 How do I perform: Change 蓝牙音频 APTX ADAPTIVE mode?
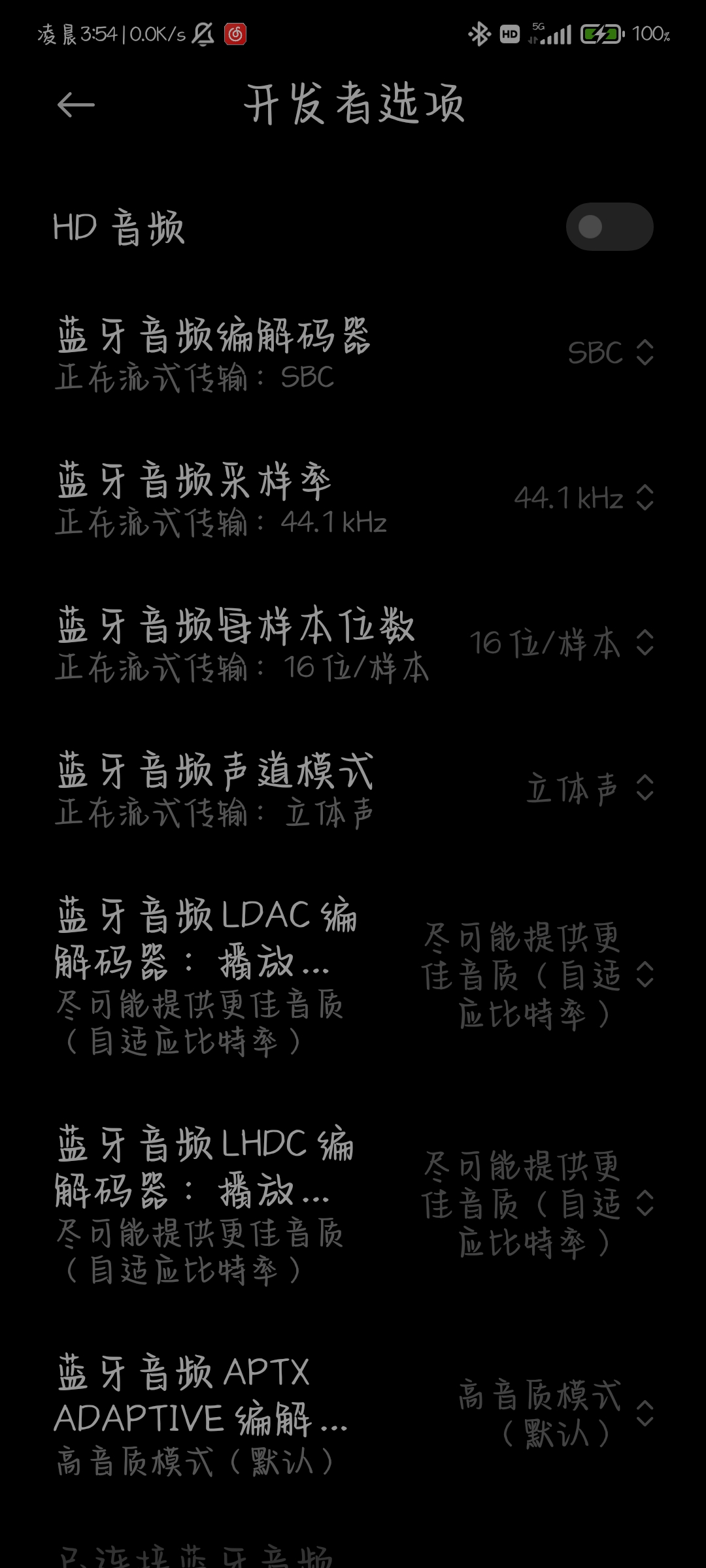(x=554, y=1414)
